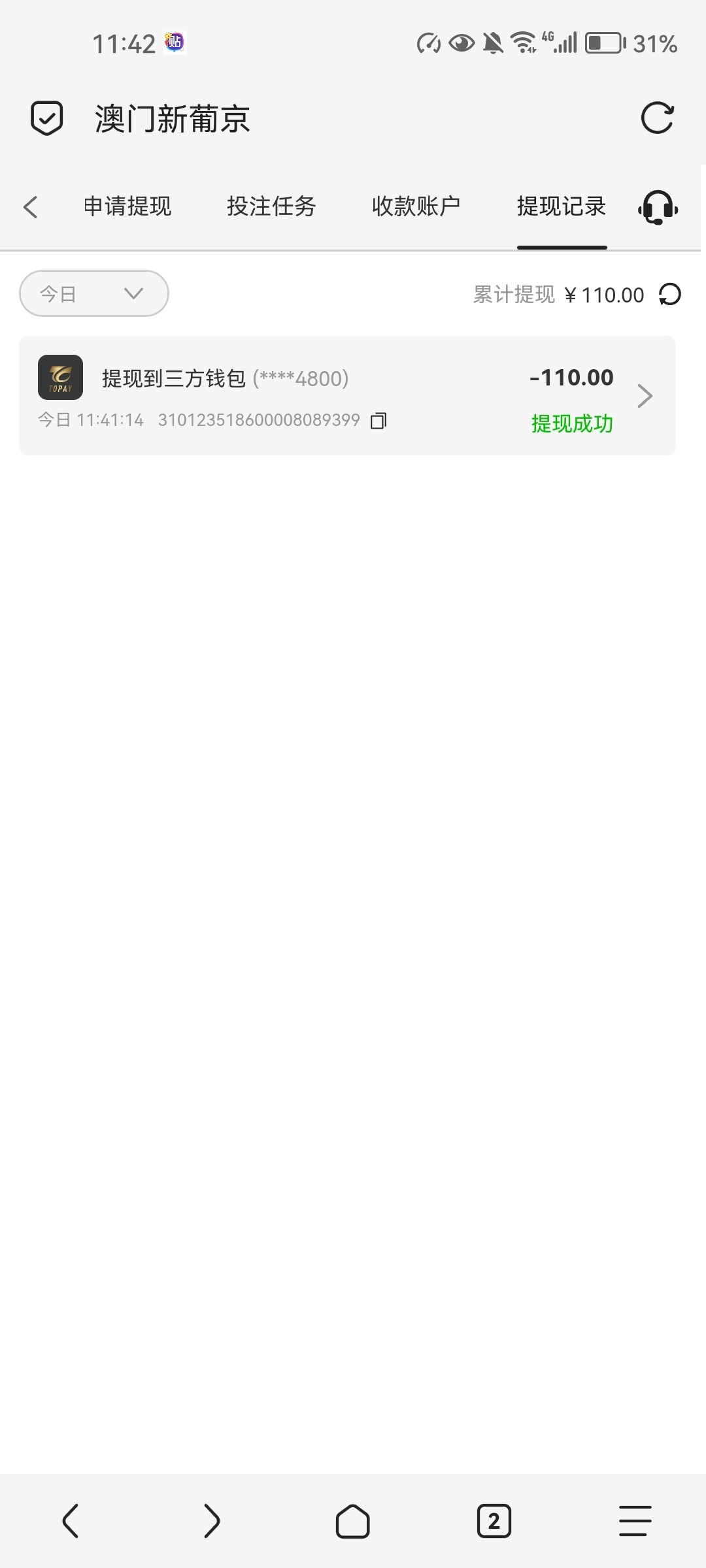Refresh the 累计提现 total amount
706x1568 pixels.
pyautogui.click(x=670, y=295)
